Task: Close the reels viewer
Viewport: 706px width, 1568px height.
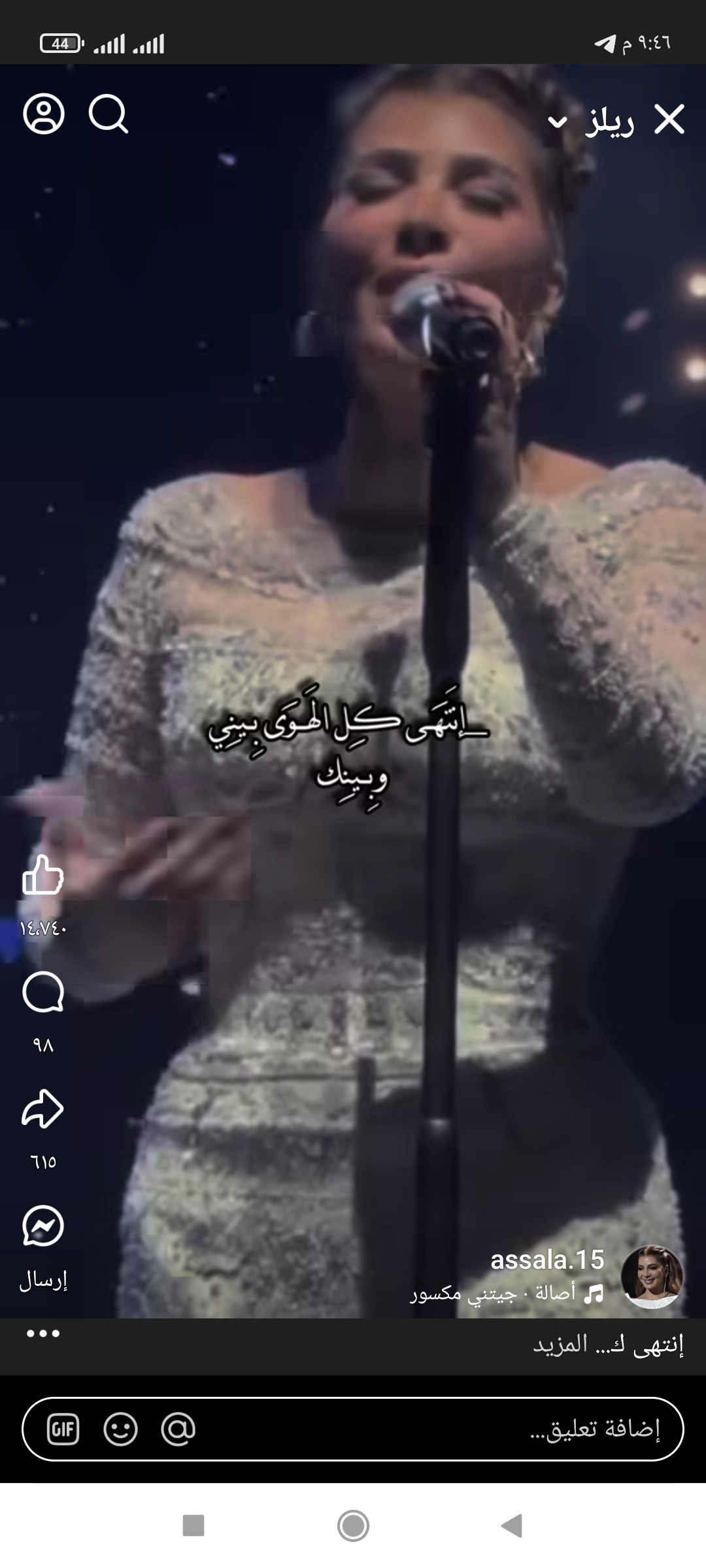Action: (669, 120)
